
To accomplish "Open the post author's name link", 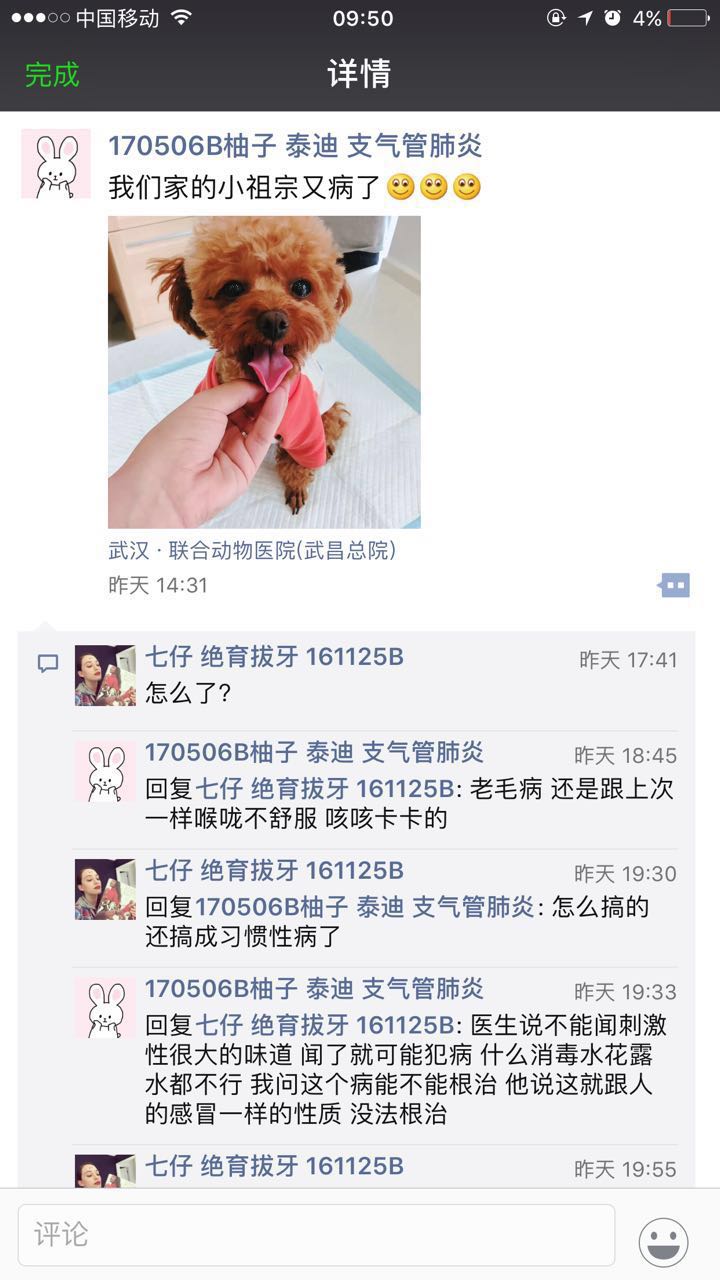I will (295, 146).
